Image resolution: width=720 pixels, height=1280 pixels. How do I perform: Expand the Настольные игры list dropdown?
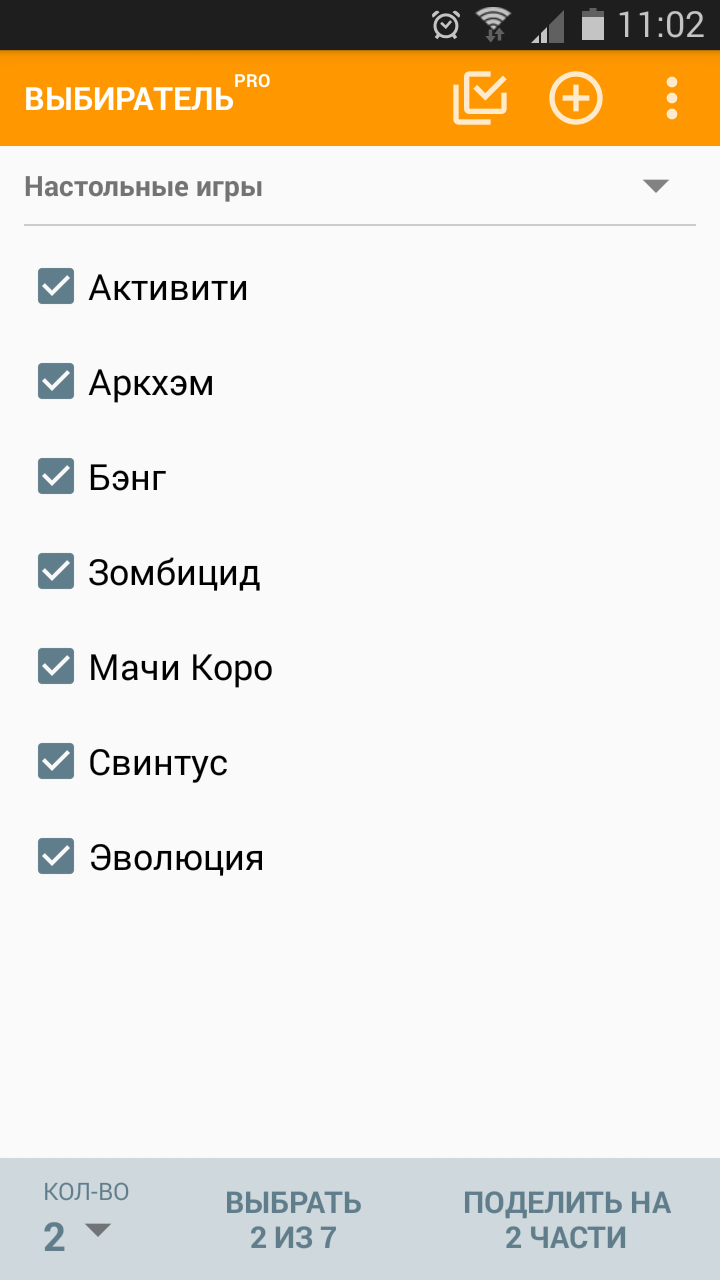tap(655, 187)
